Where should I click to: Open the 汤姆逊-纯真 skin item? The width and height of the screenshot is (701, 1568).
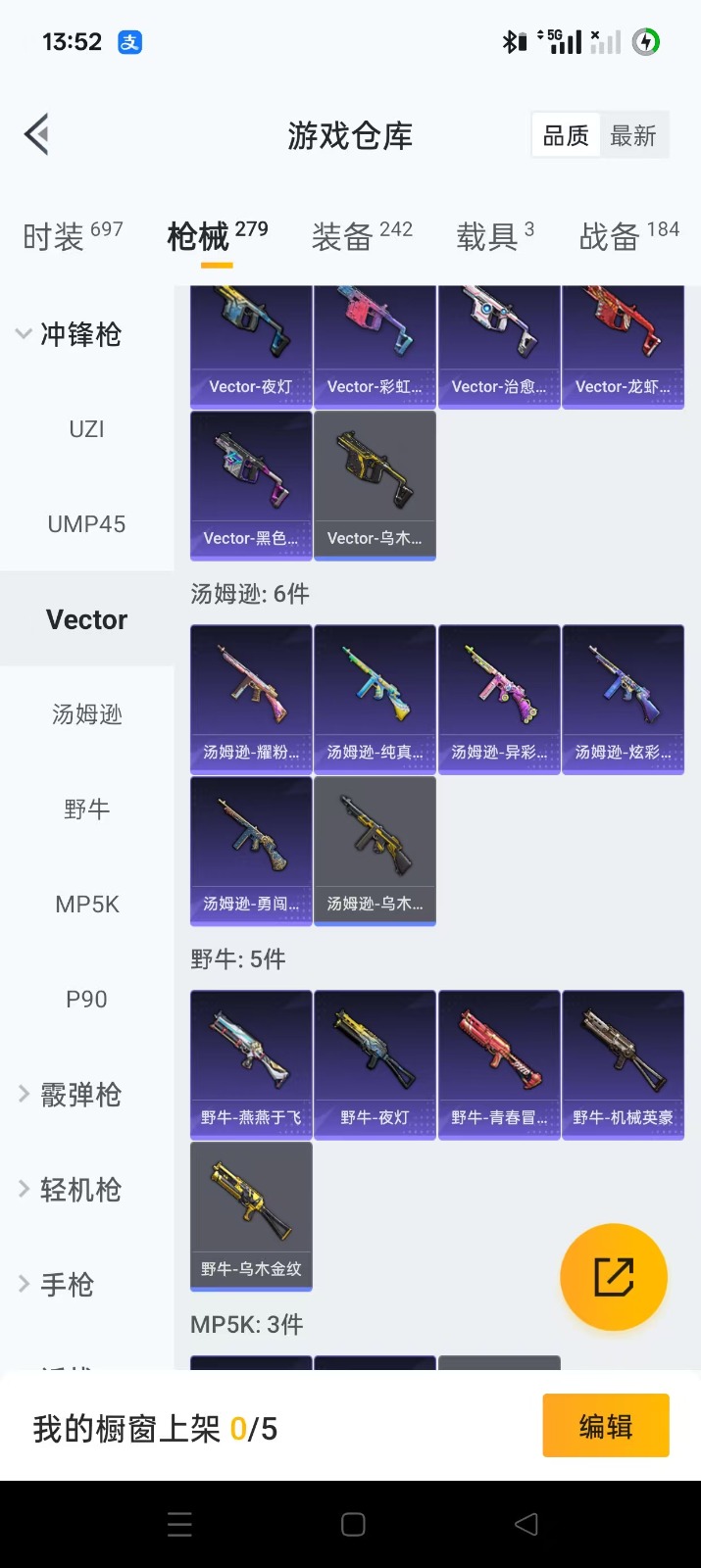[x=375, y=699]
